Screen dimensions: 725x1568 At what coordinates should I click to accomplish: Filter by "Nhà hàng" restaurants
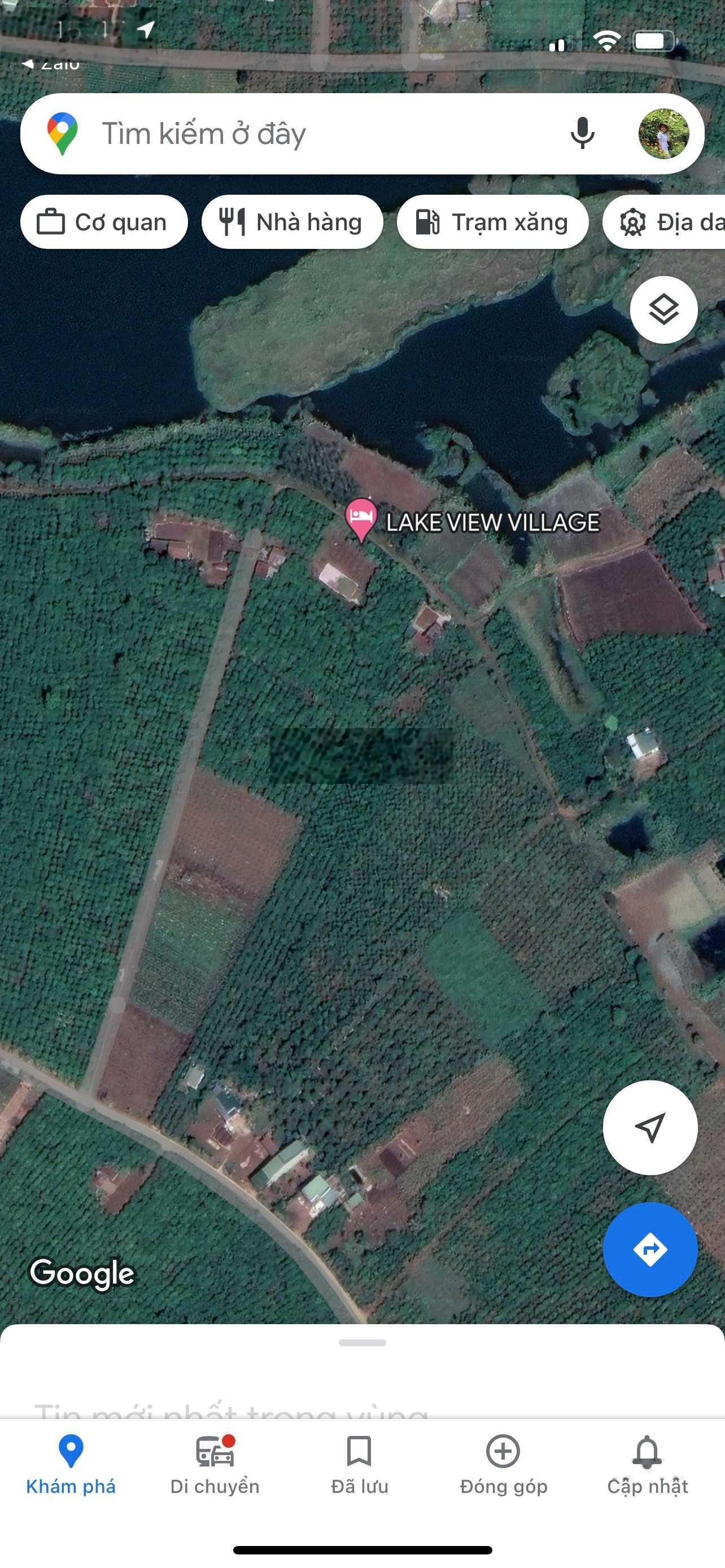292,222
